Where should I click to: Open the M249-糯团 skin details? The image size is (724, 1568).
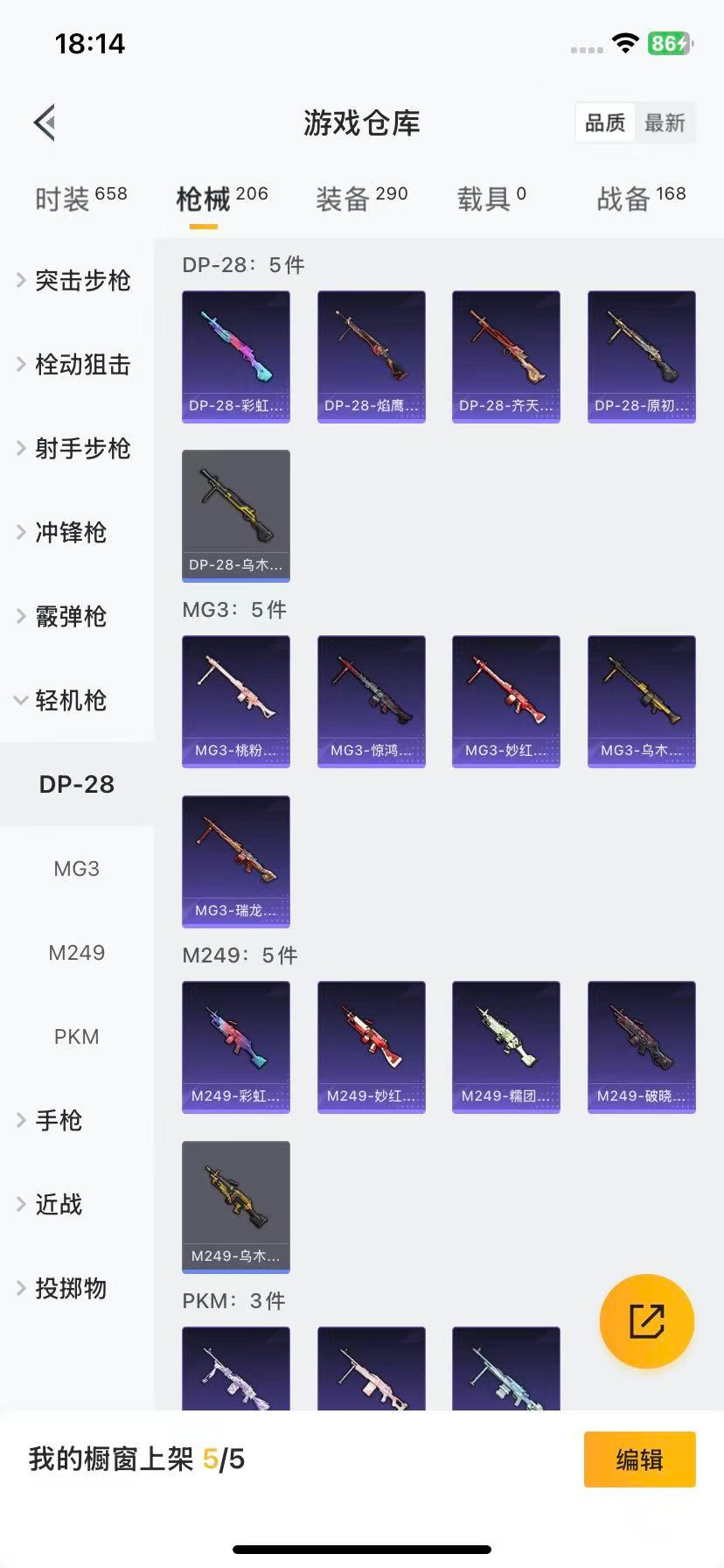[505, 1046]
